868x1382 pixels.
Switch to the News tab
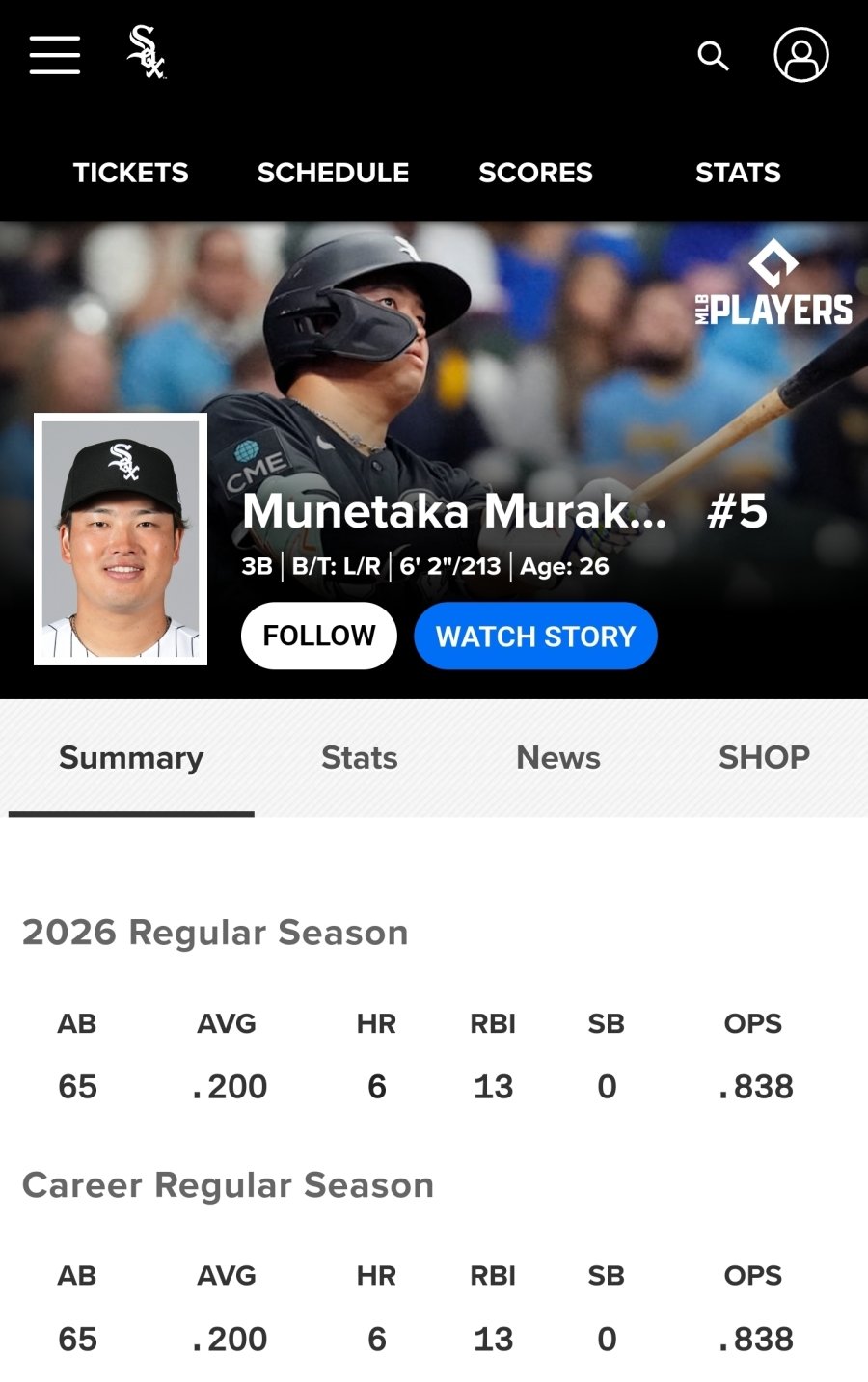point(558,758)
